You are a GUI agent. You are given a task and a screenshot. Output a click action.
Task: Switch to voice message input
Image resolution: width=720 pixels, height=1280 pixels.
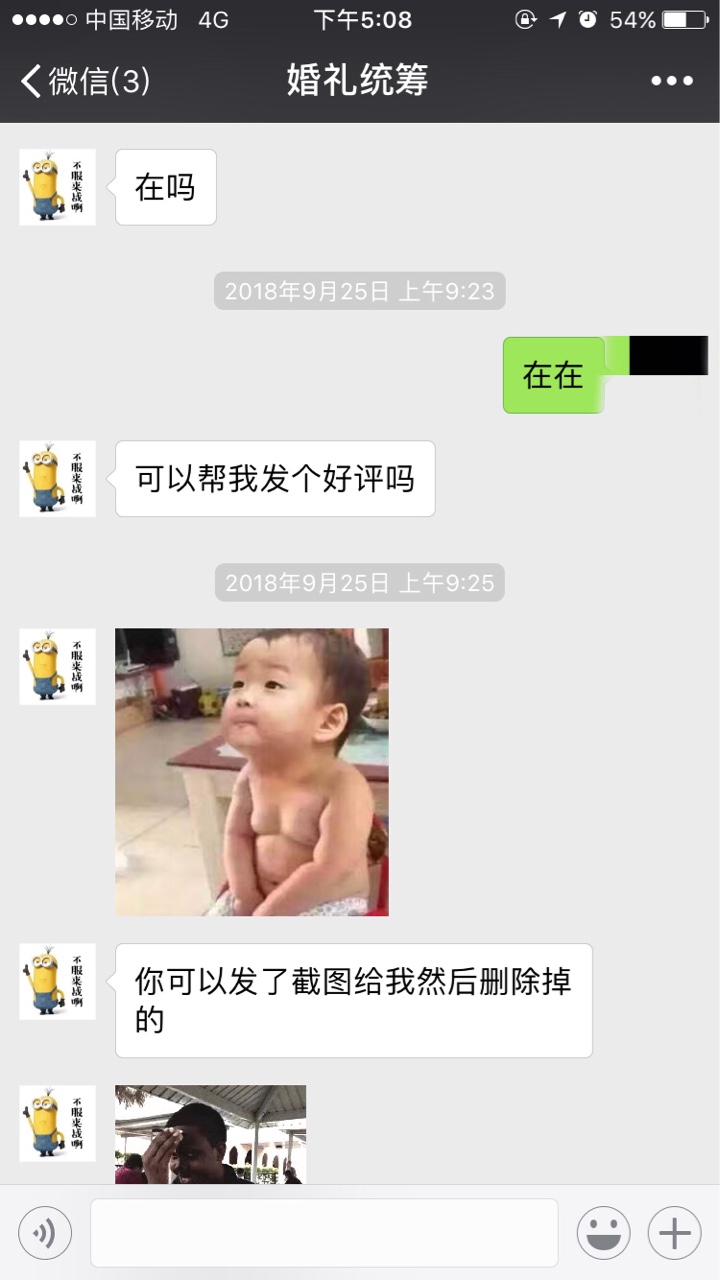click(x=45, y=1233)
